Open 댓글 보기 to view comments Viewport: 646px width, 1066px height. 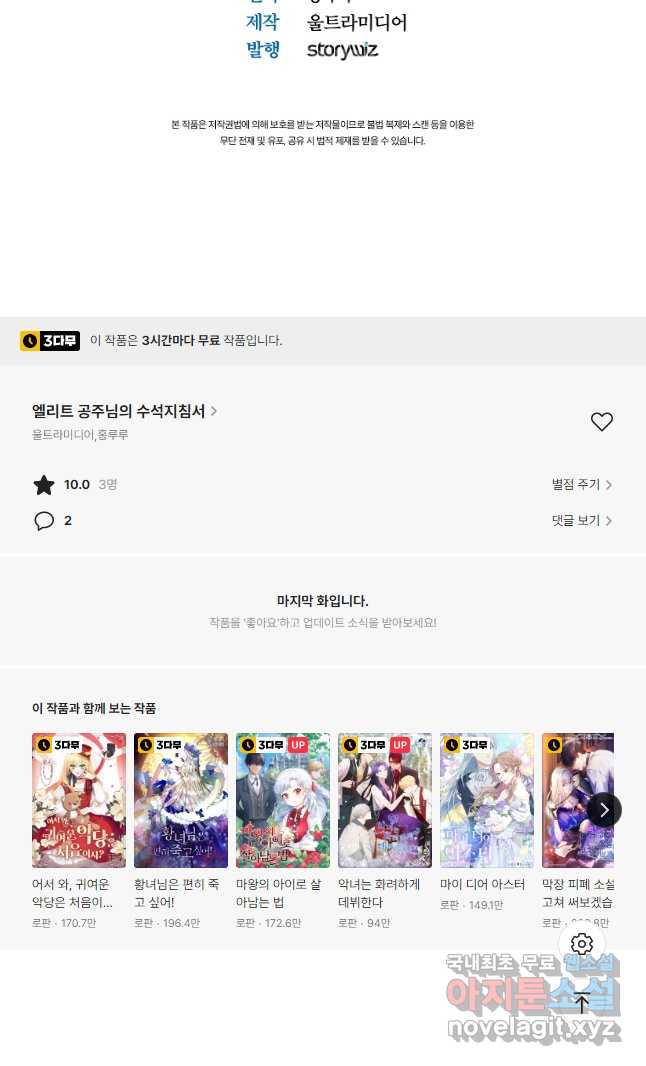click(581, 520)
